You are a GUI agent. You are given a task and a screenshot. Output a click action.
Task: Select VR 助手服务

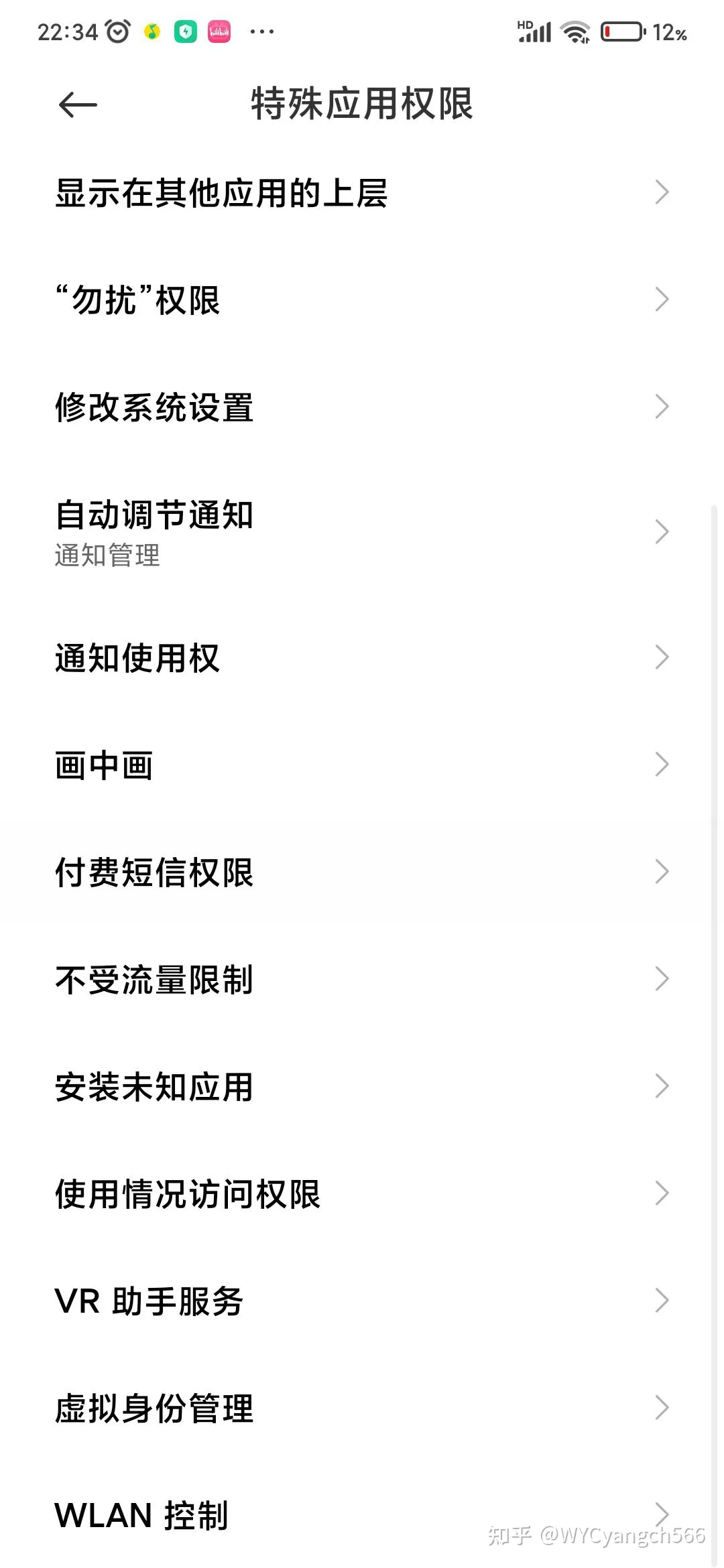point(362,1301)
